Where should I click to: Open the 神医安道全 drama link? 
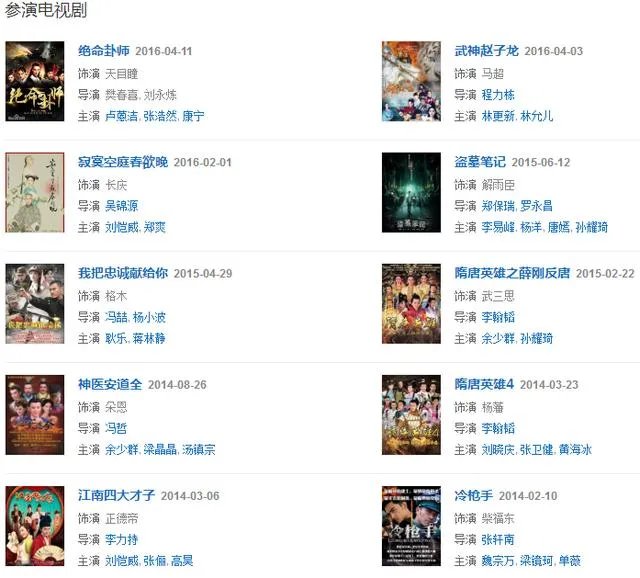tap(111, 384)
